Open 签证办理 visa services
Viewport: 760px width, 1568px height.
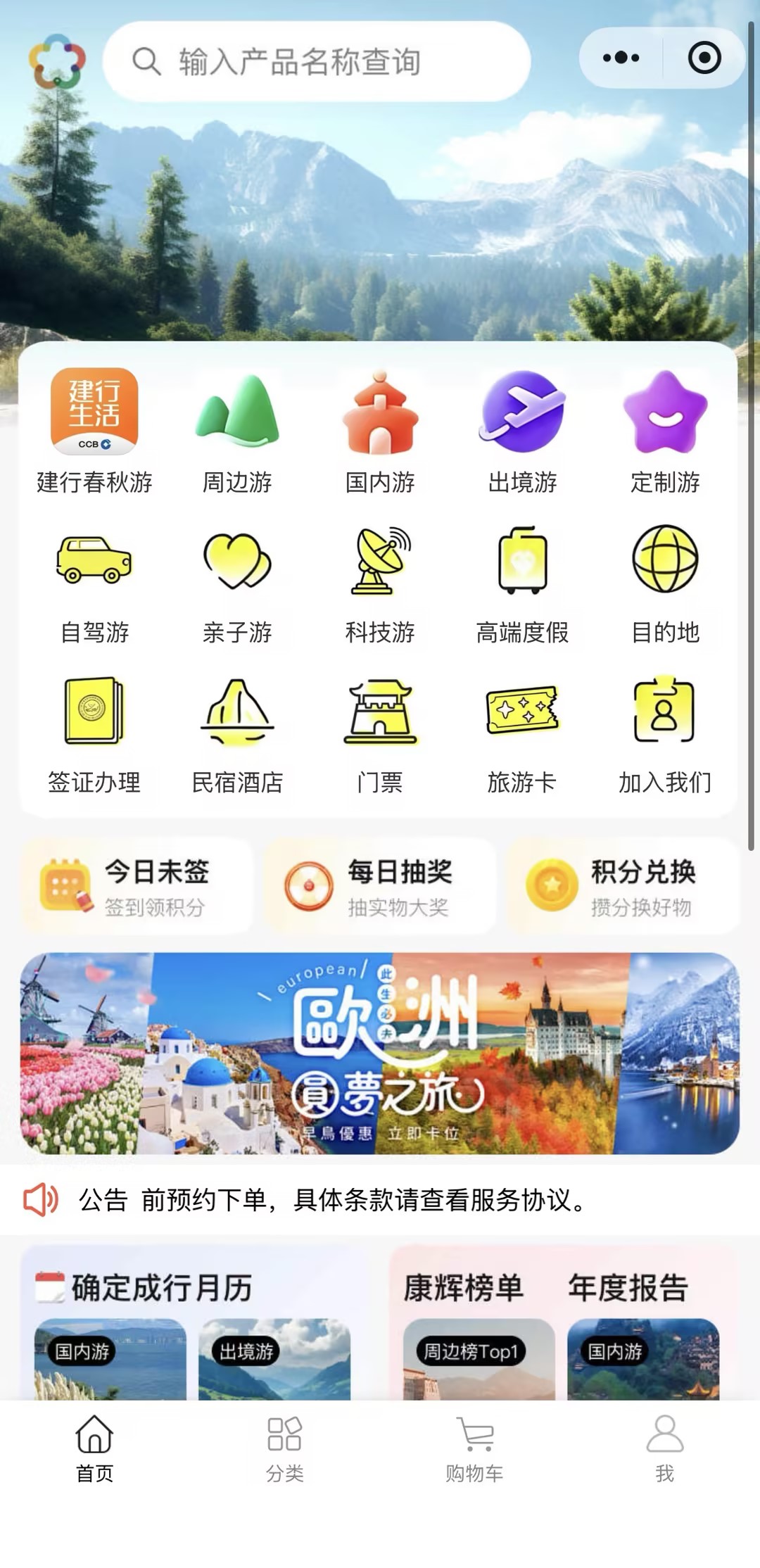94,733
